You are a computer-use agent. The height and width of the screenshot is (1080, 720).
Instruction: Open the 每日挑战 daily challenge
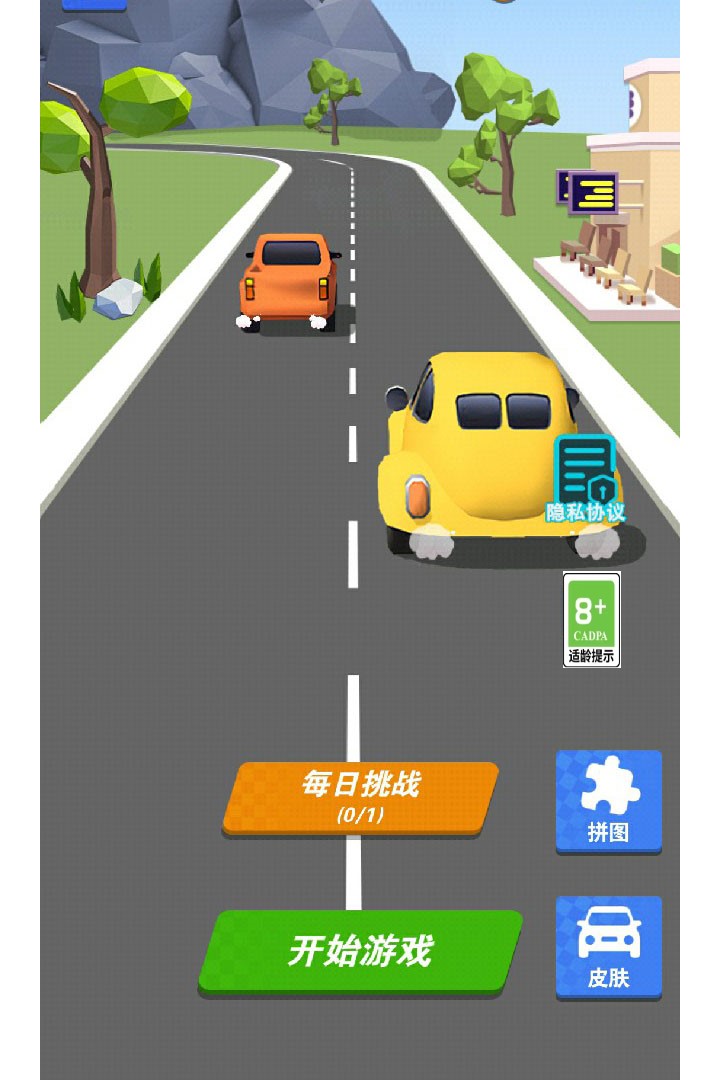click(360, 798)
